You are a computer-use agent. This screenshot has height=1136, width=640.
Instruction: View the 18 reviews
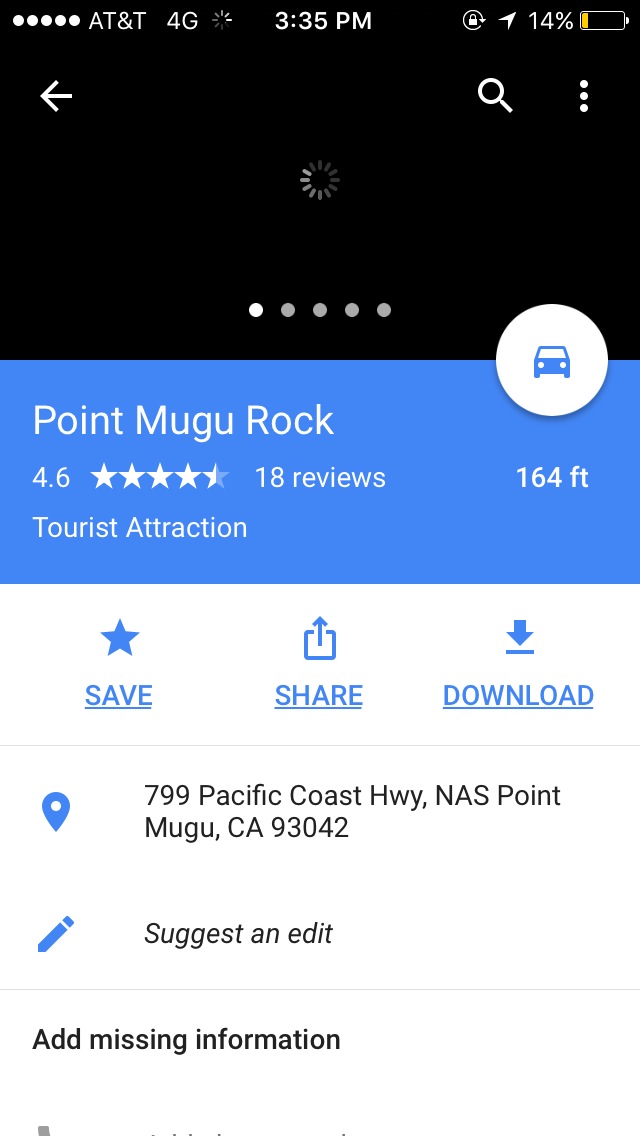point(320,478)
